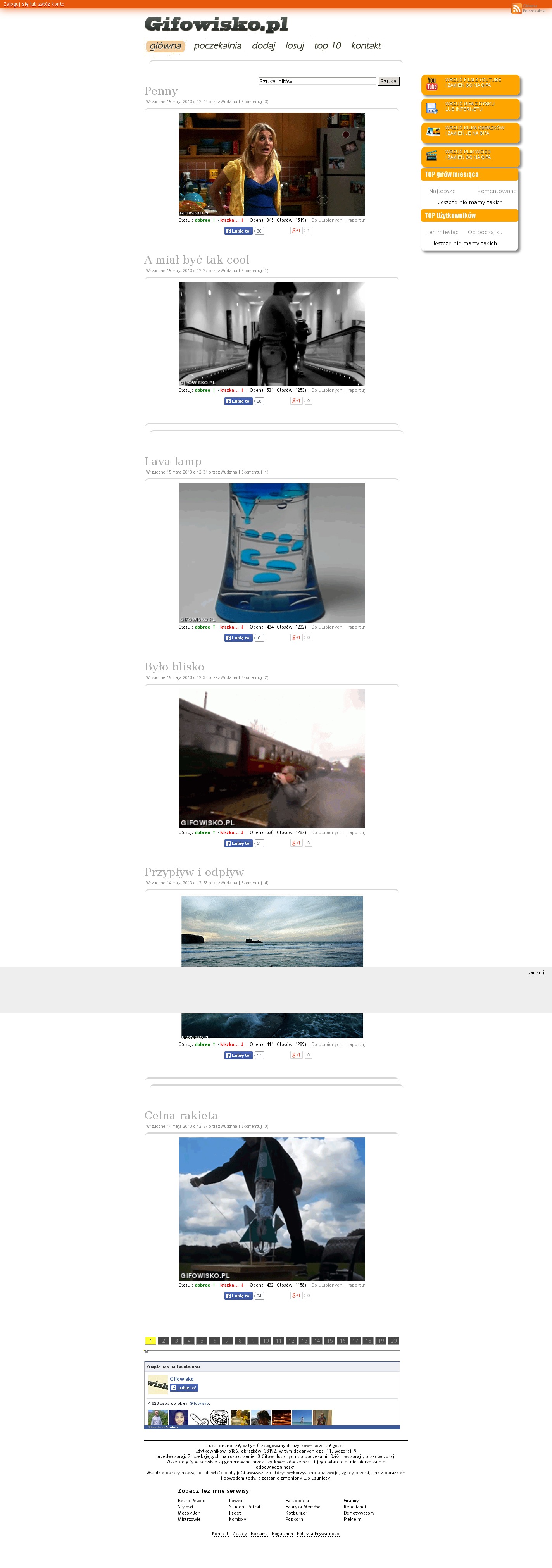552x1568 pixels.
Task: Open the Celna rakieta gif
Action: pos(271,1208)
